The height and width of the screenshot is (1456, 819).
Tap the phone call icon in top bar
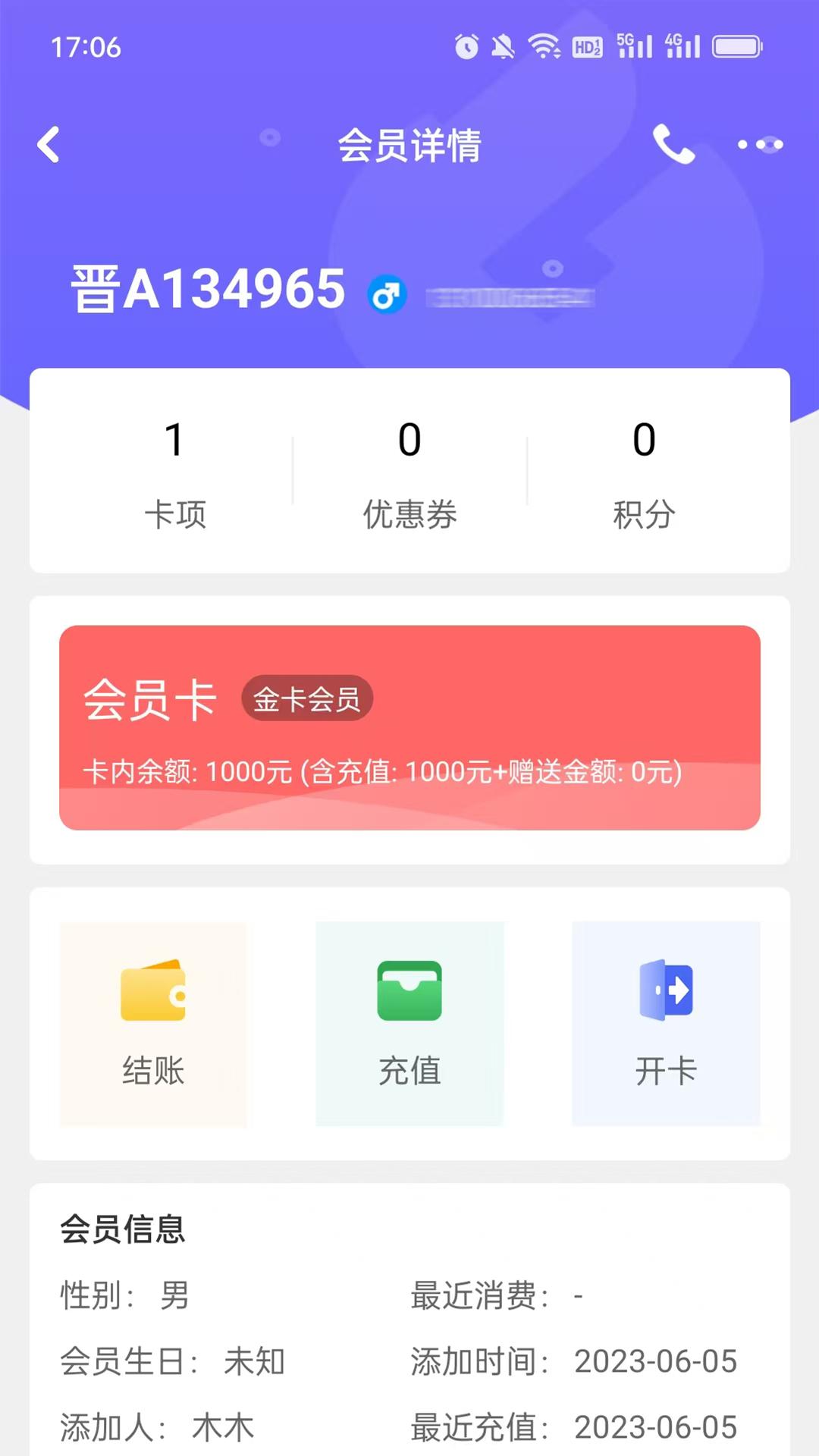(x=673, y=144)
